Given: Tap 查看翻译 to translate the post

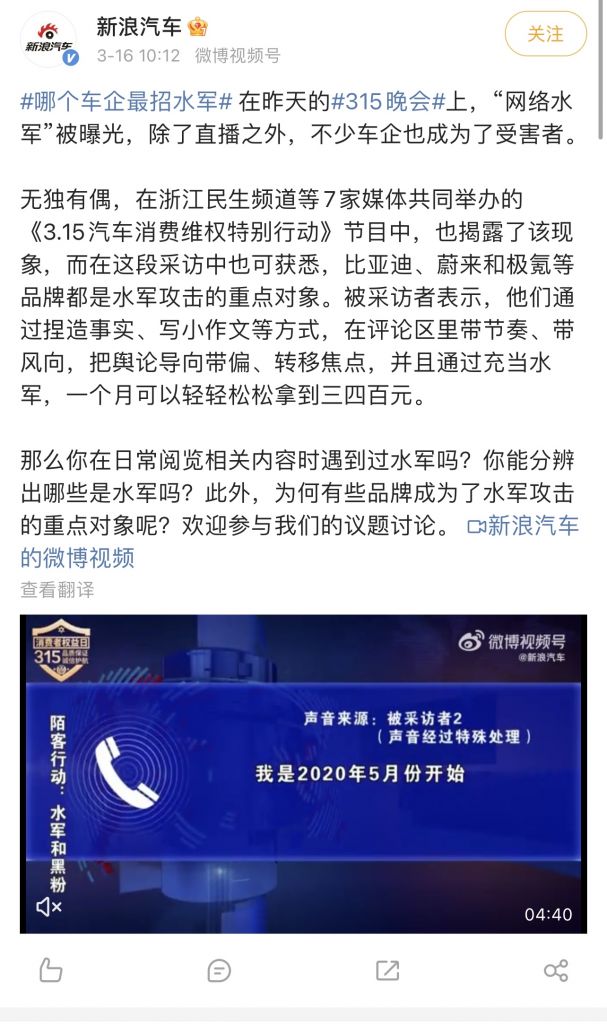Looking at the screenshot, I should tap(57, 590).
